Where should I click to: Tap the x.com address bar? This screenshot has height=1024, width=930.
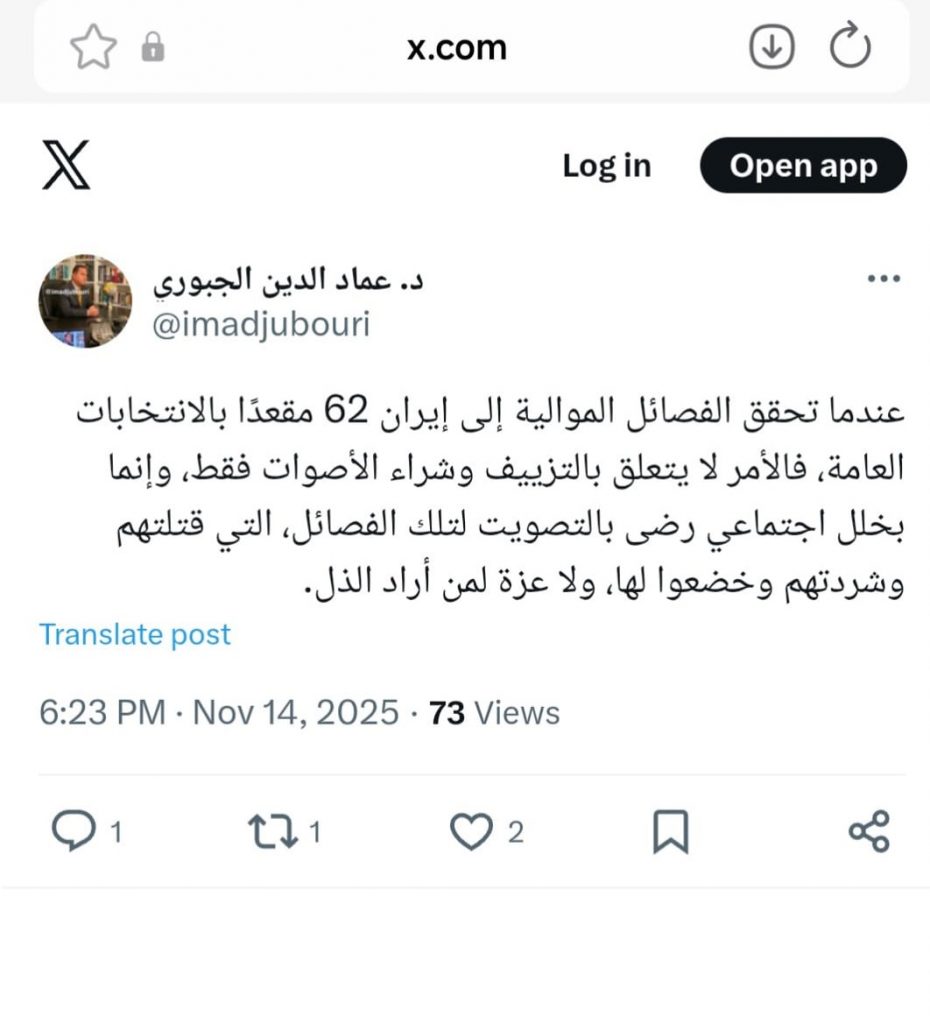457,47
